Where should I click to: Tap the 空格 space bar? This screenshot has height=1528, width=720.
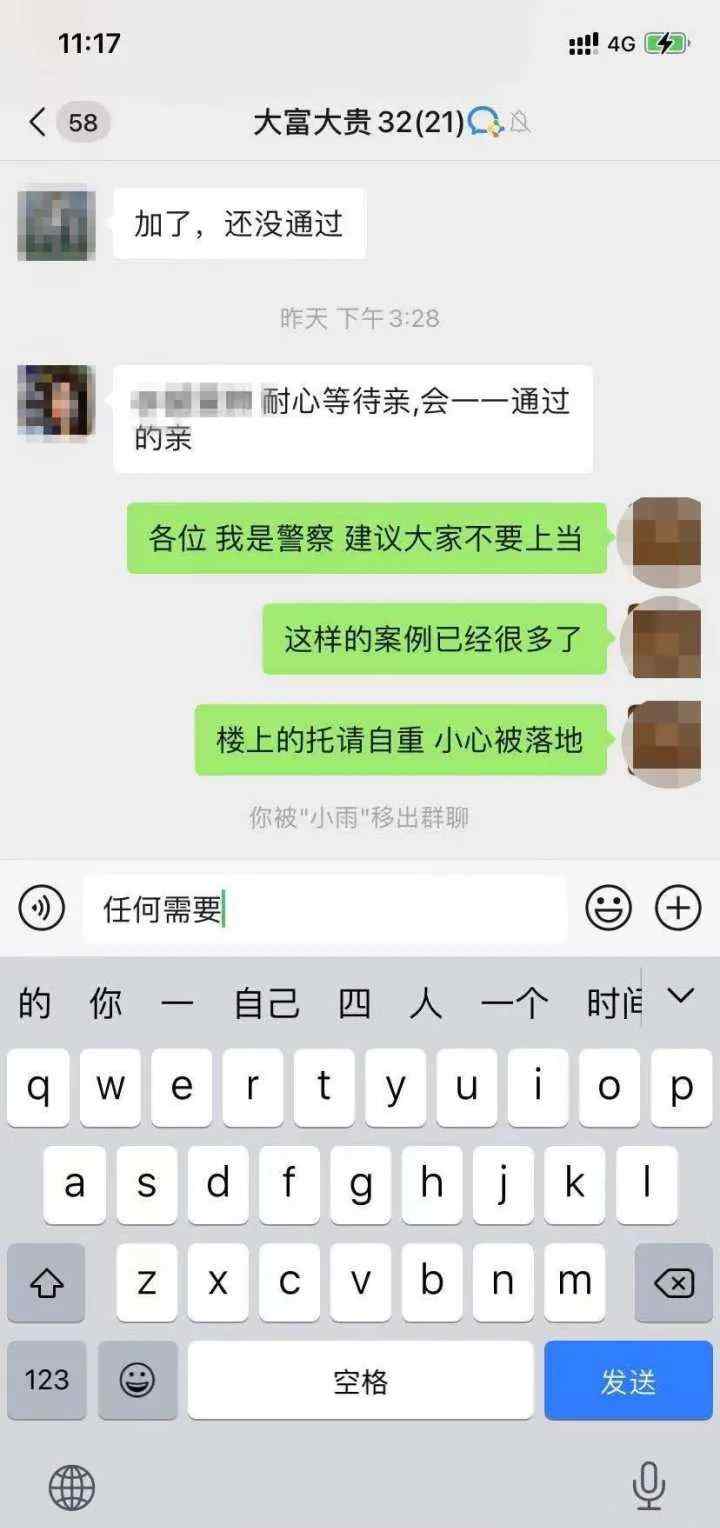pos(360,1381)
